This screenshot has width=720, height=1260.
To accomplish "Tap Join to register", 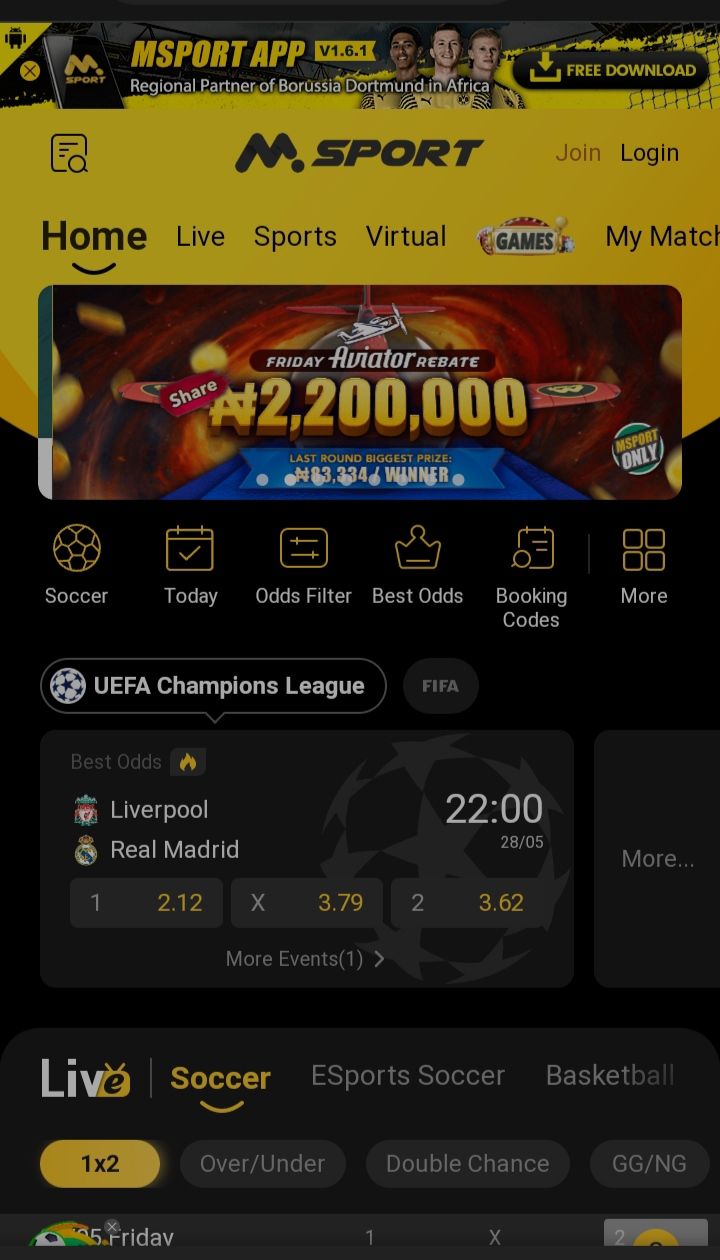I will [578, 153].
